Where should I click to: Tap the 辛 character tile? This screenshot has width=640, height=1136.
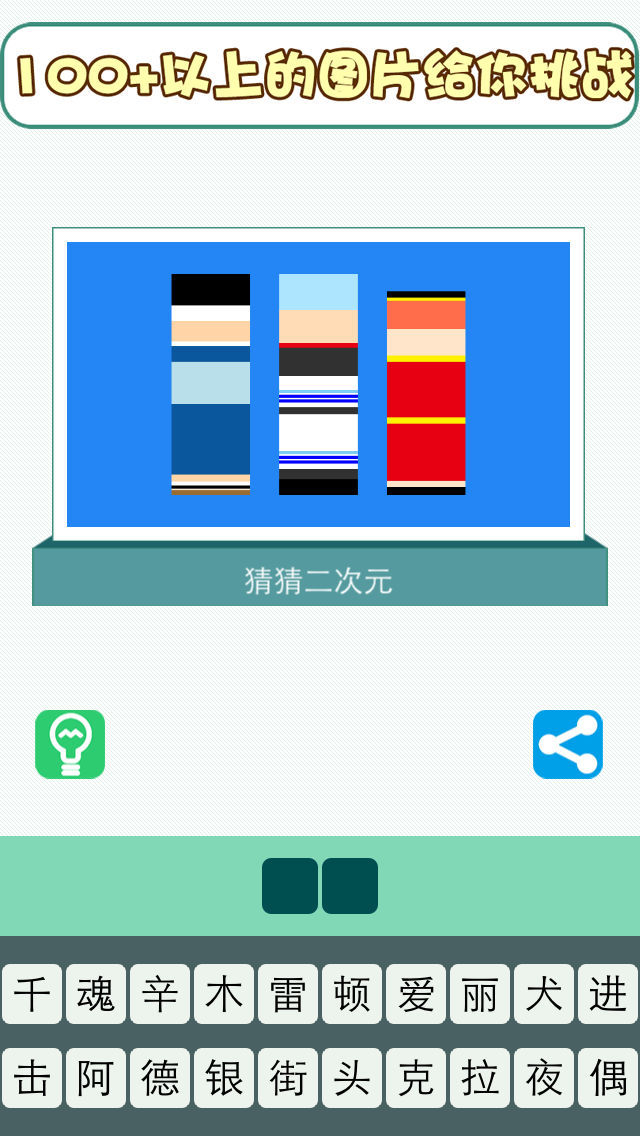click(x=160, y=994)
